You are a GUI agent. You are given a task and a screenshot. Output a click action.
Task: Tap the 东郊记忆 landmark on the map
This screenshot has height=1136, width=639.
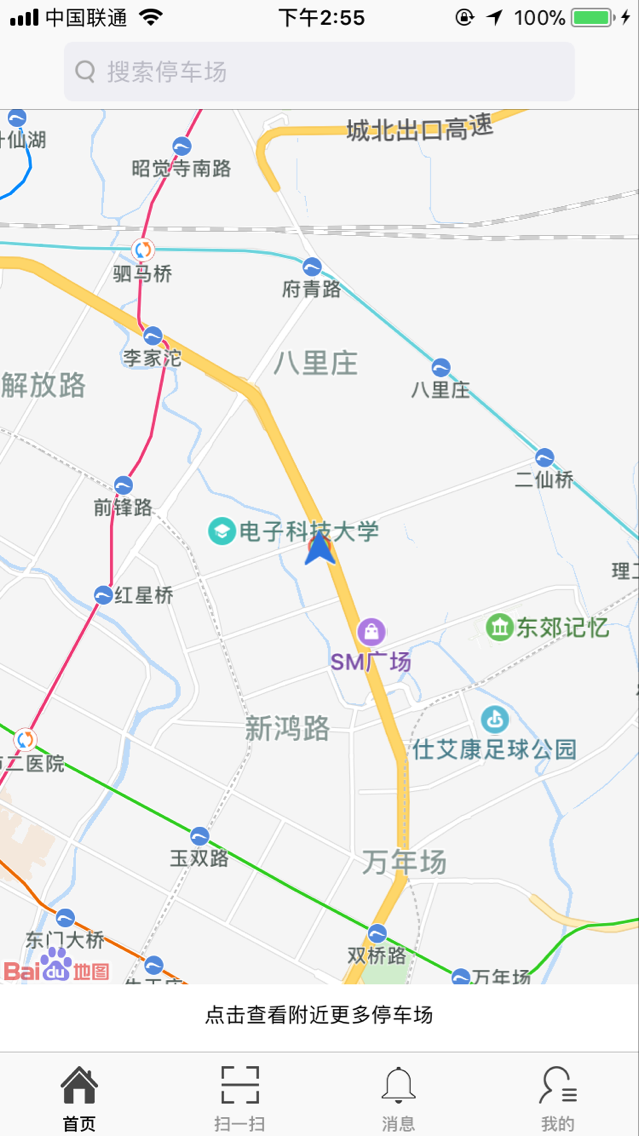coord(499,627)
